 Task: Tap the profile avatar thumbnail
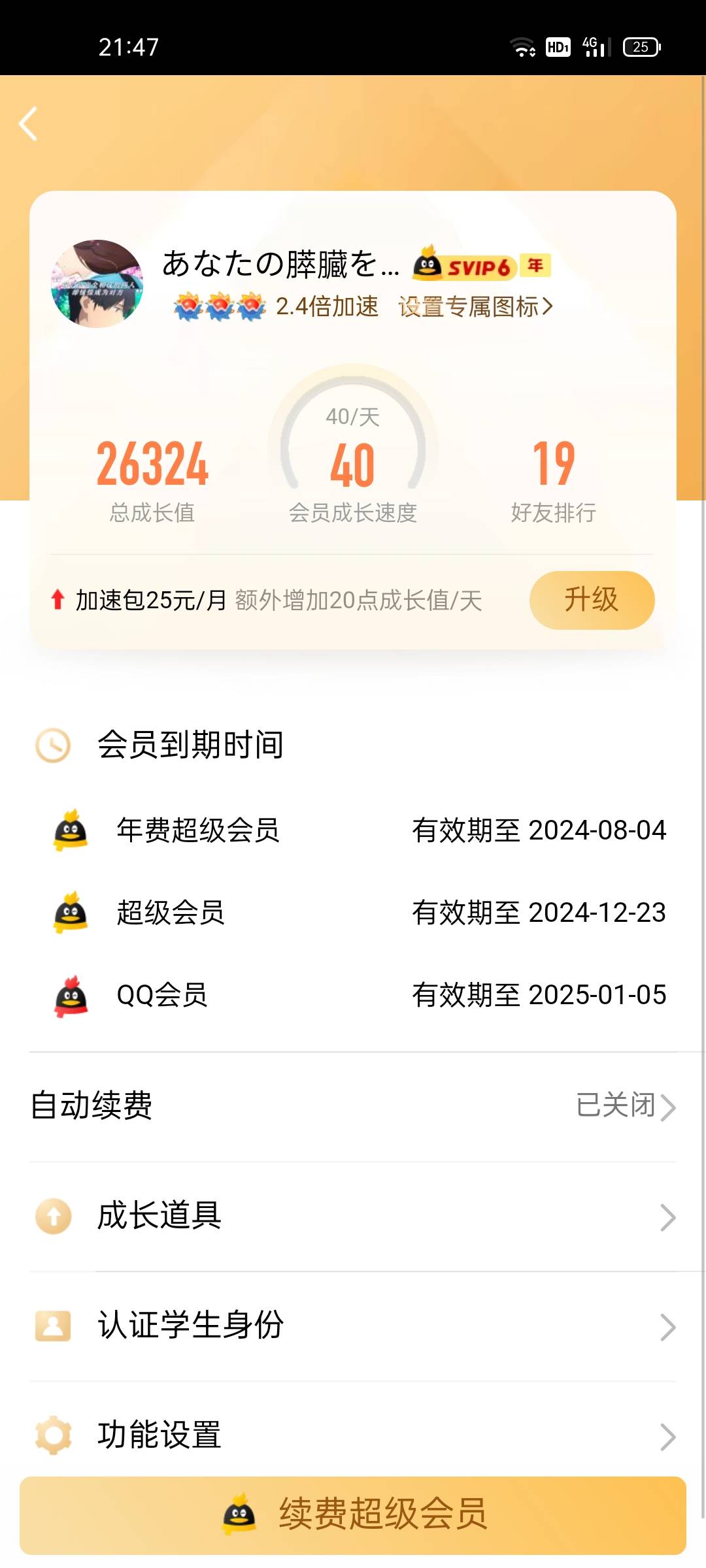tap(97, 283)
